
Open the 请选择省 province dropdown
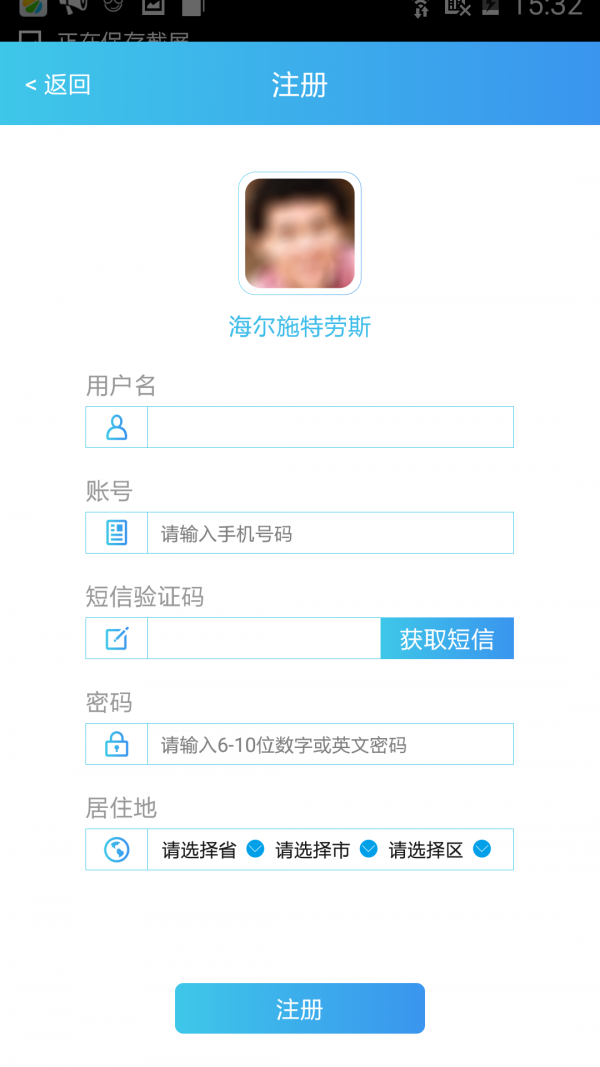[212, 850]
